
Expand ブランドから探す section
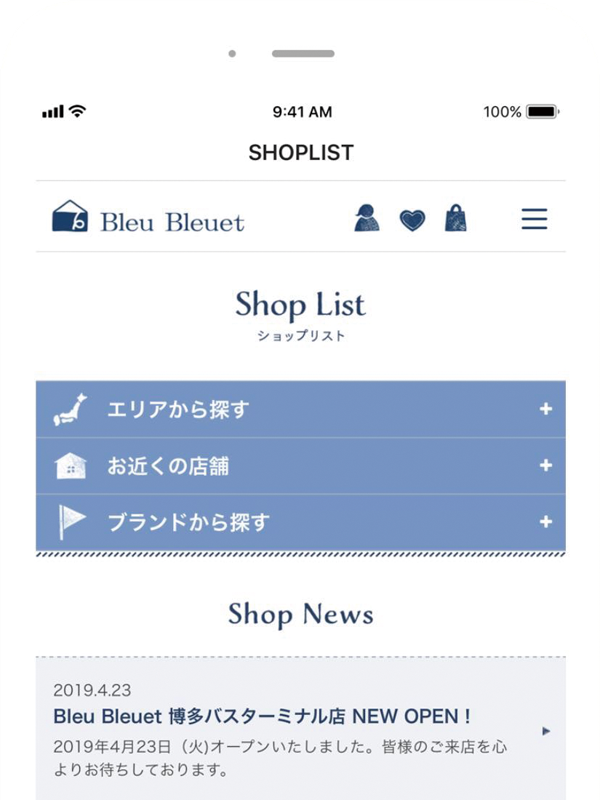coord(300,522)
